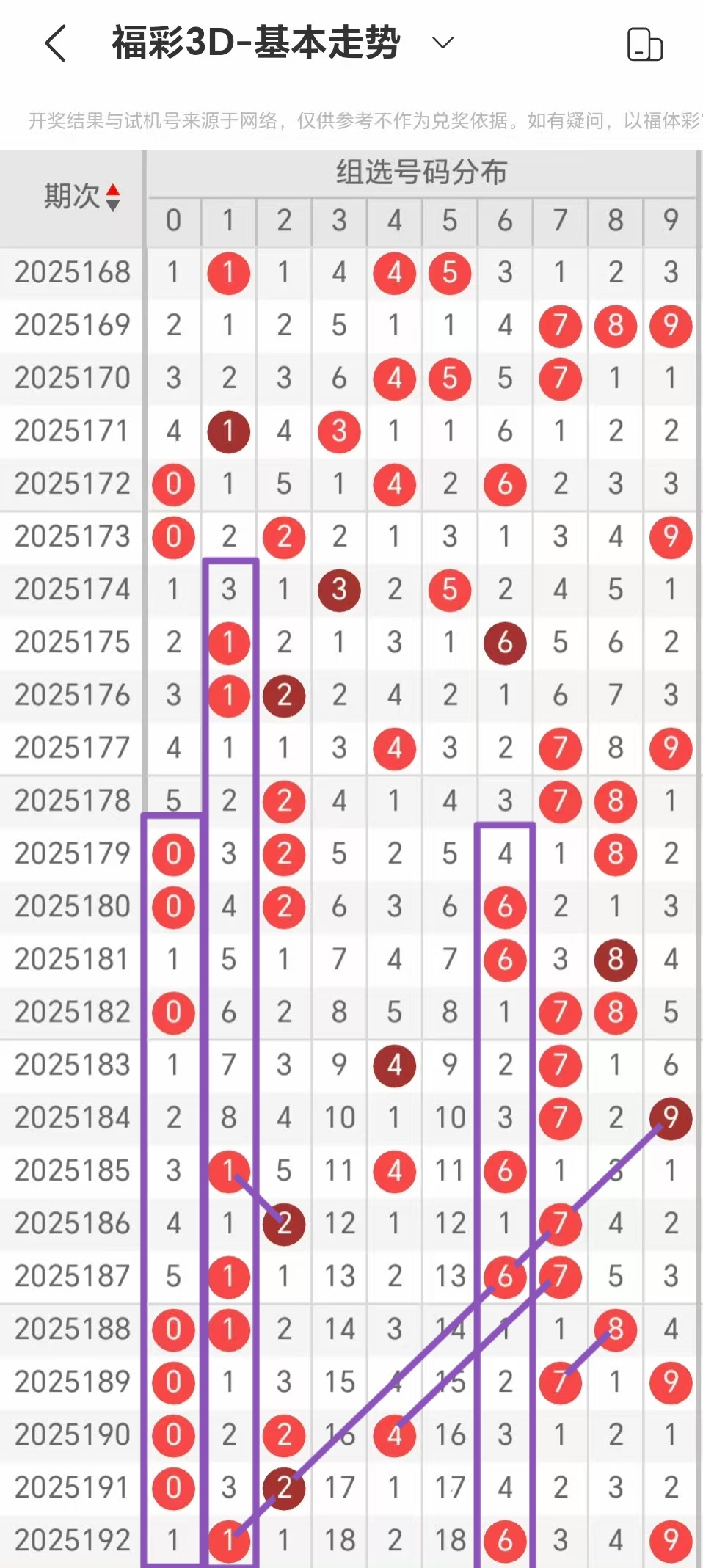The height and width of the screenshot is (1568, 703).
Task: Go back using the top-left arrow
Action: [x=56, y=43]
